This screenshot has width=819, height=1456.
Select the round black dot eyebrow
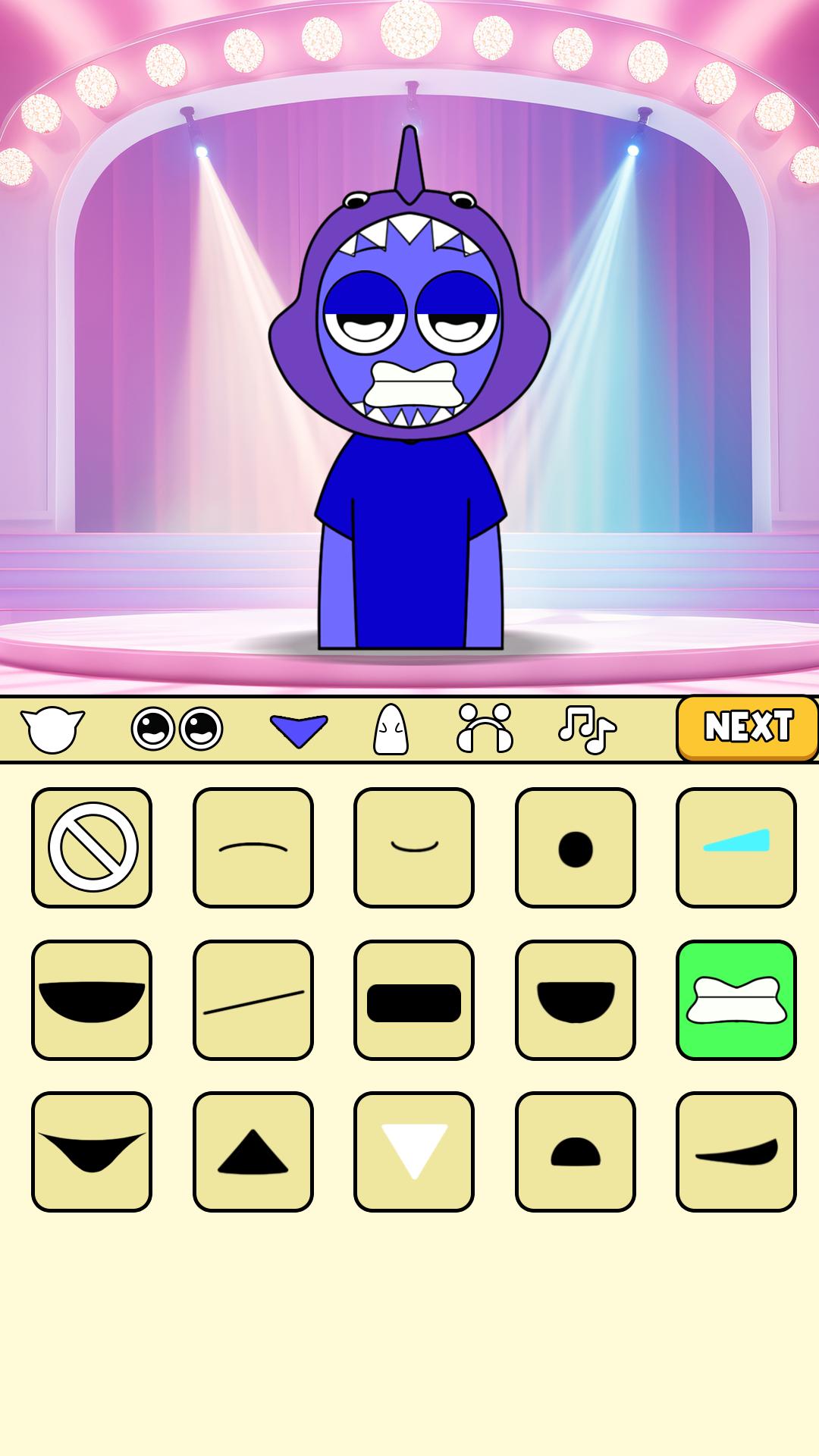pos(575,847)
